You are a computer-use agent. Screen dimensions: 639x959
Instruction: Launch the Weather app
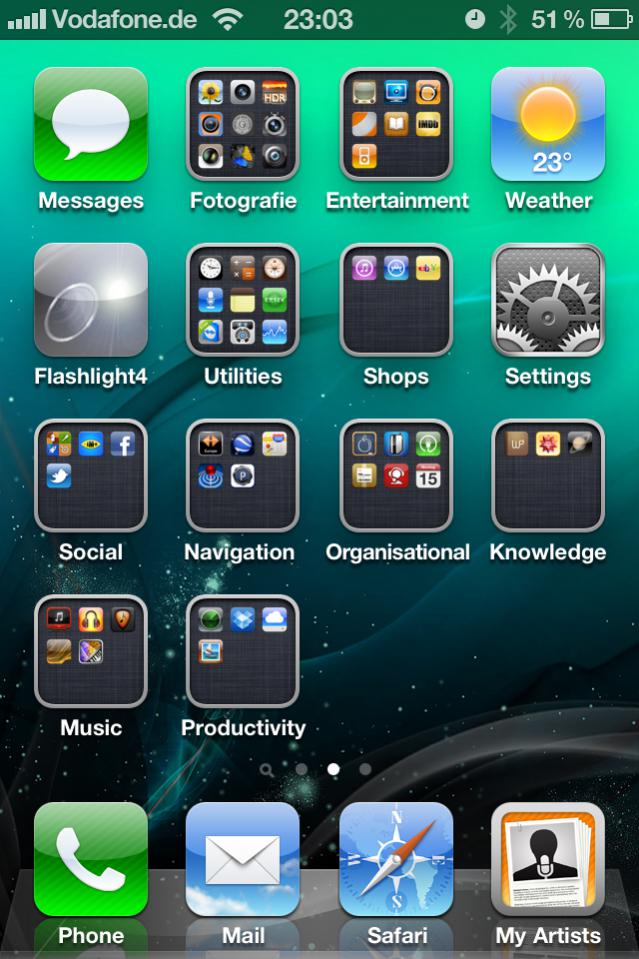click(x=548, y=124)
